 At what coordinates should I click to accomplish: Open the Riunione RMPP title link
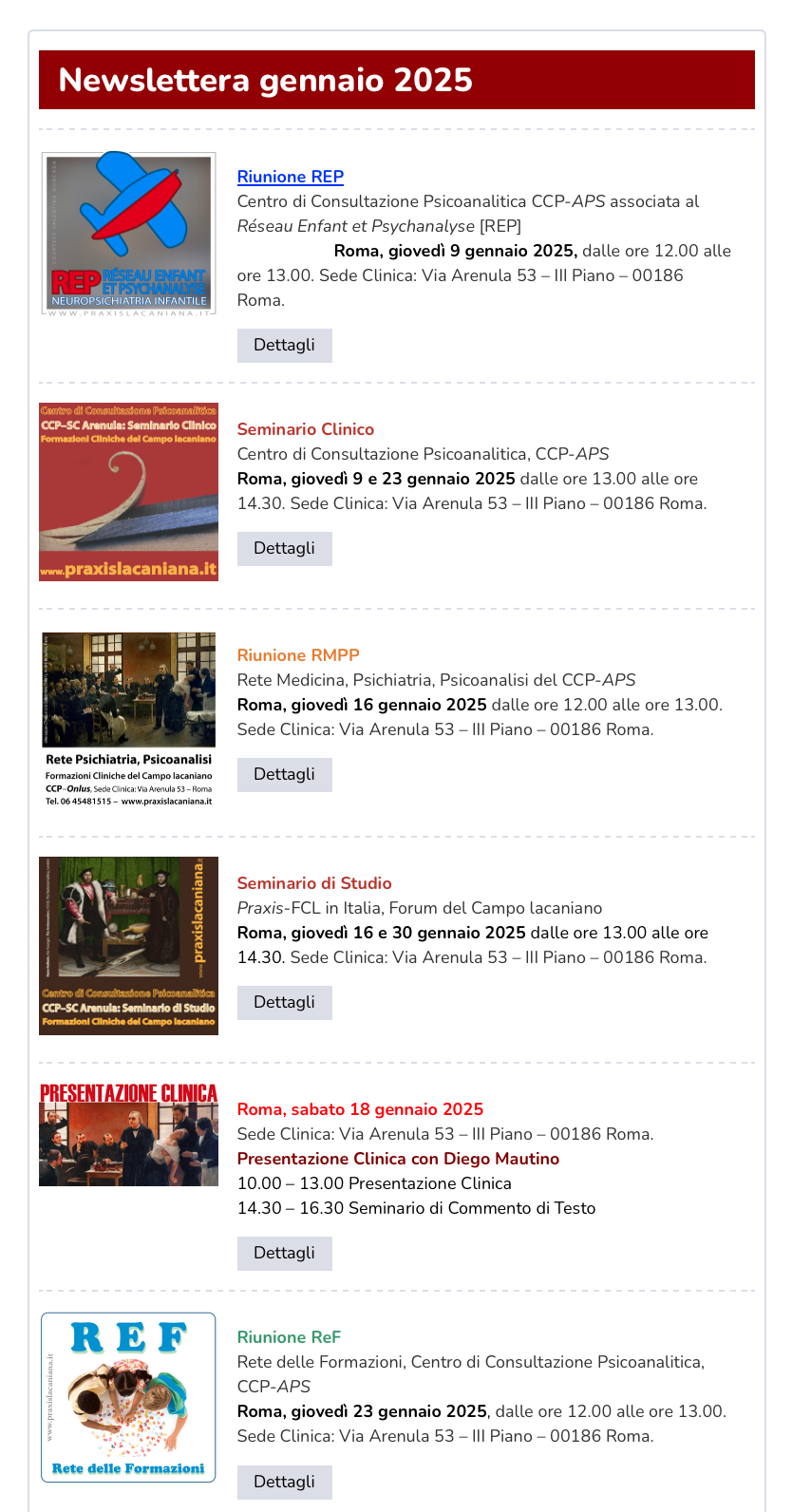tap(297, 655)
